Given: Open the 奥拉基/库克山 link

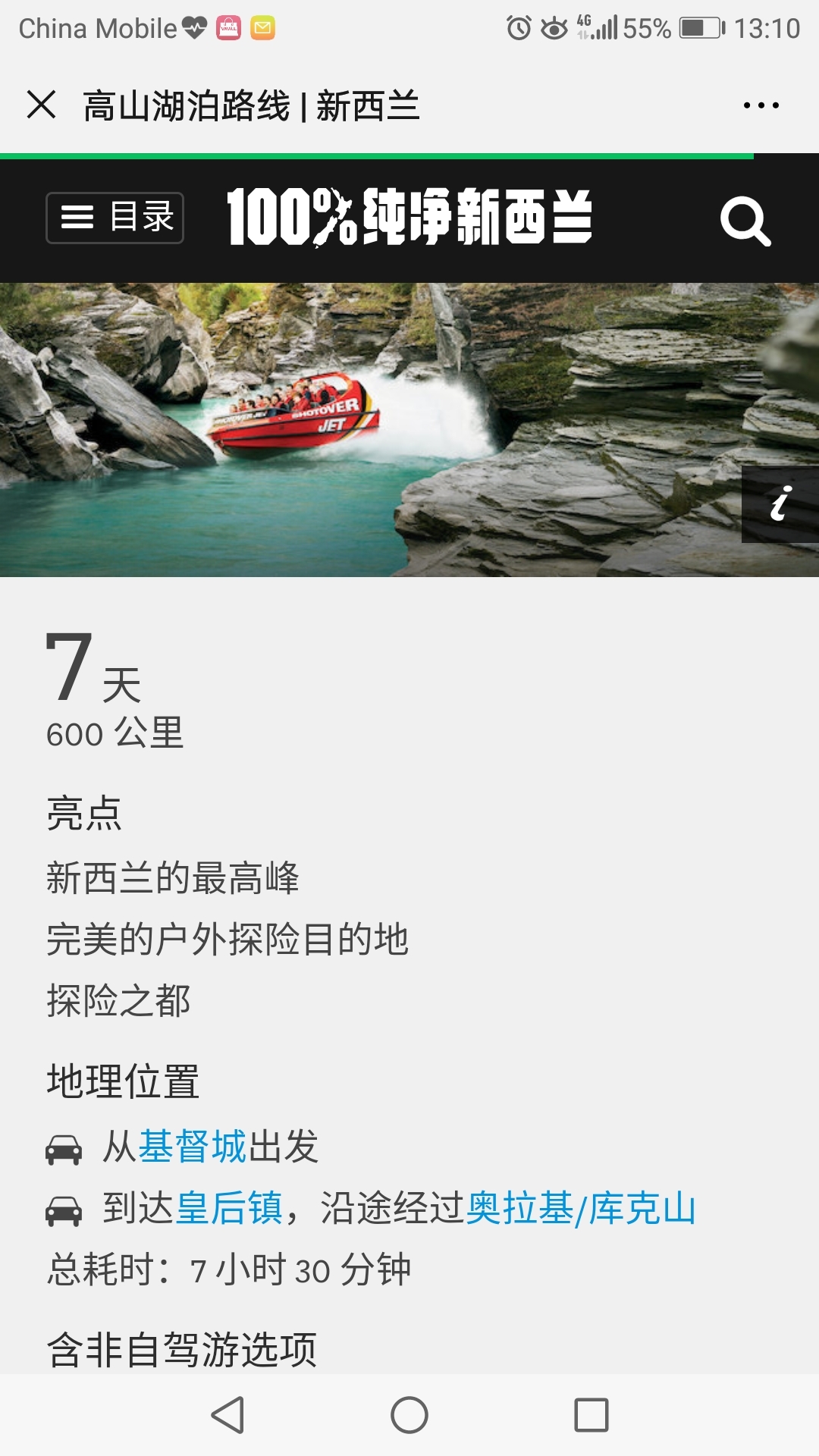Looking at the screenshot, I should (x=580, y=1208).
